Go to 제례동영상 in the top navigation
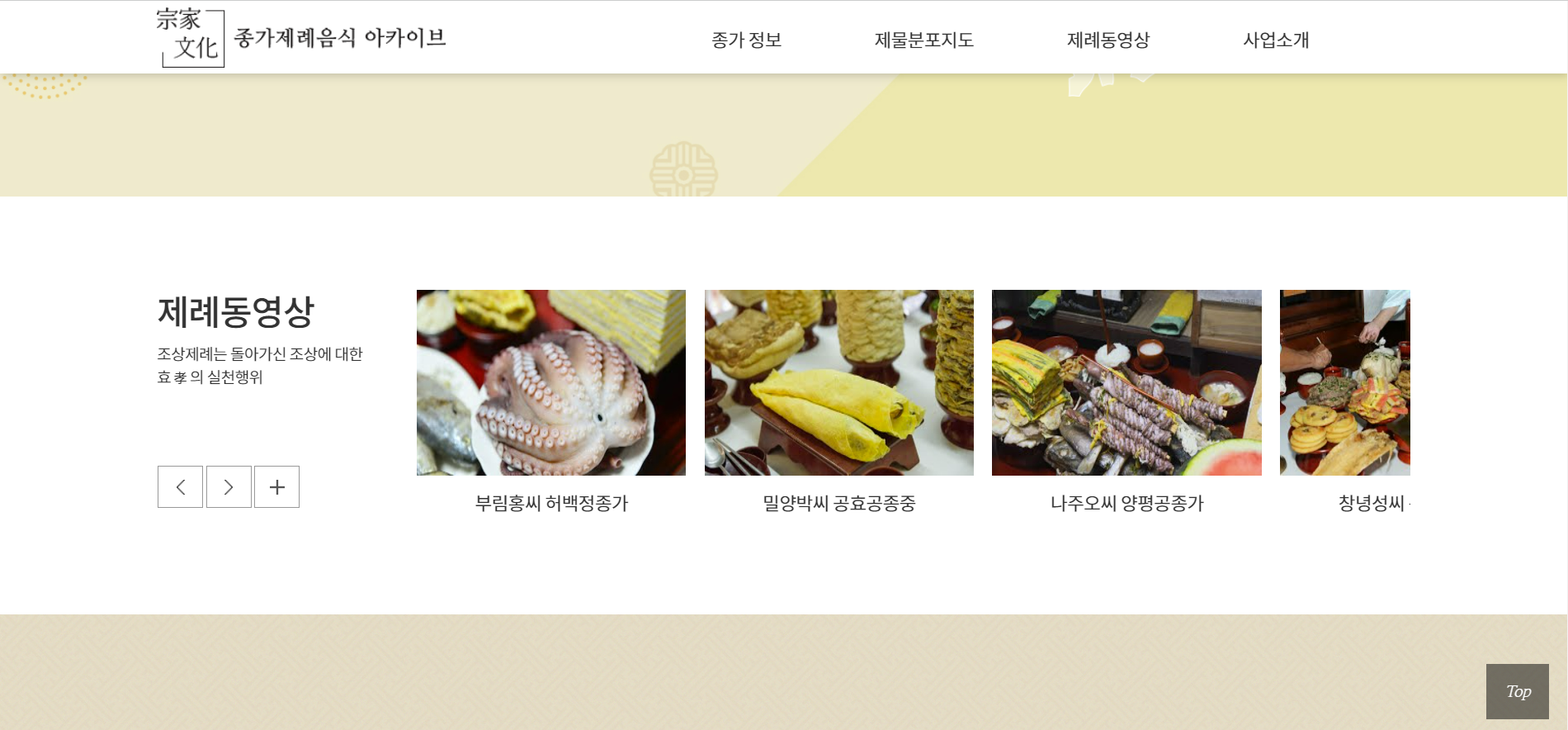The height and width of the screenshot is (730, 1568). tap(1108, 40)
